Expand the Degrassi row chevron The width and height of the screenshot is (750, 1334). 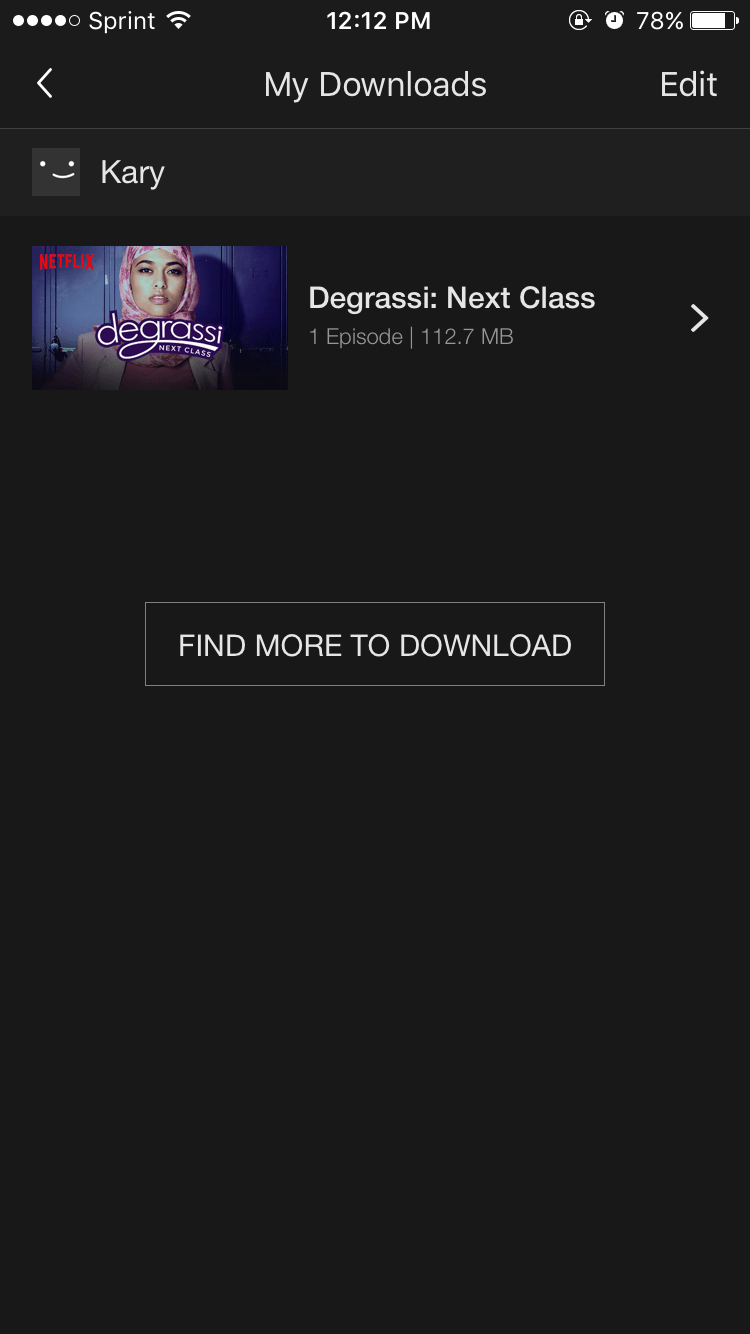(699, 318)
